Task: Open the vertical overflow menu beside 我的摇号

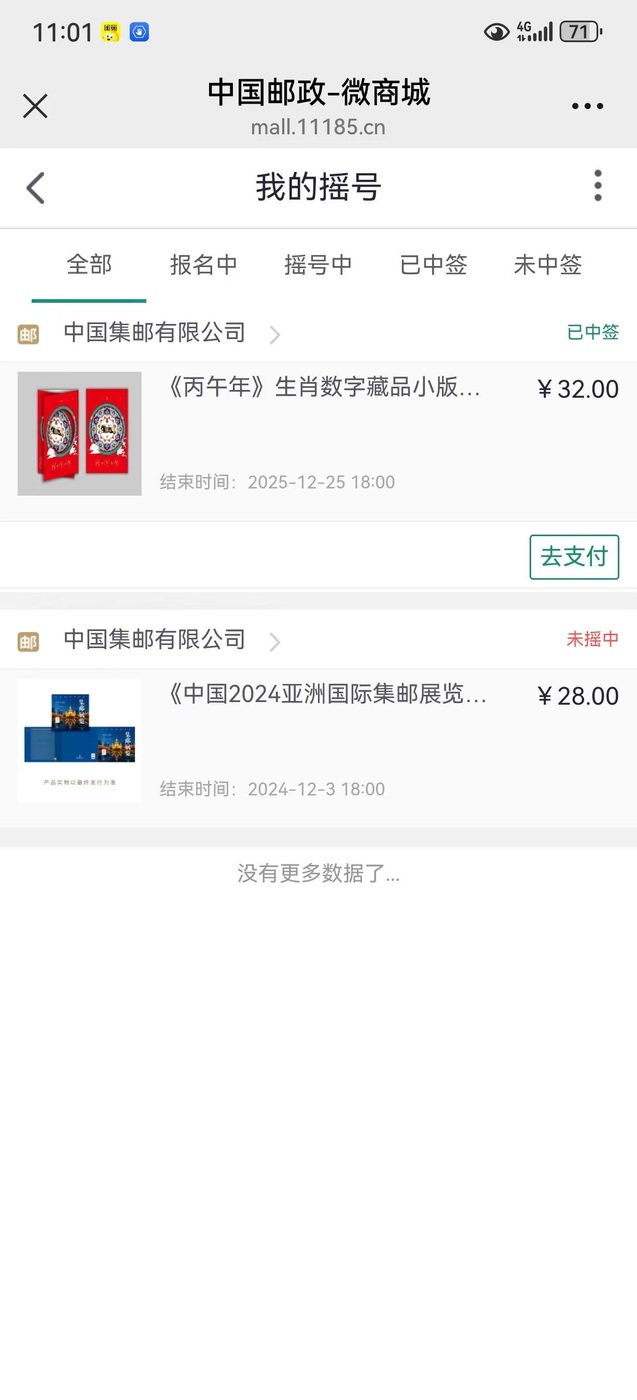Action: (597, 186)
